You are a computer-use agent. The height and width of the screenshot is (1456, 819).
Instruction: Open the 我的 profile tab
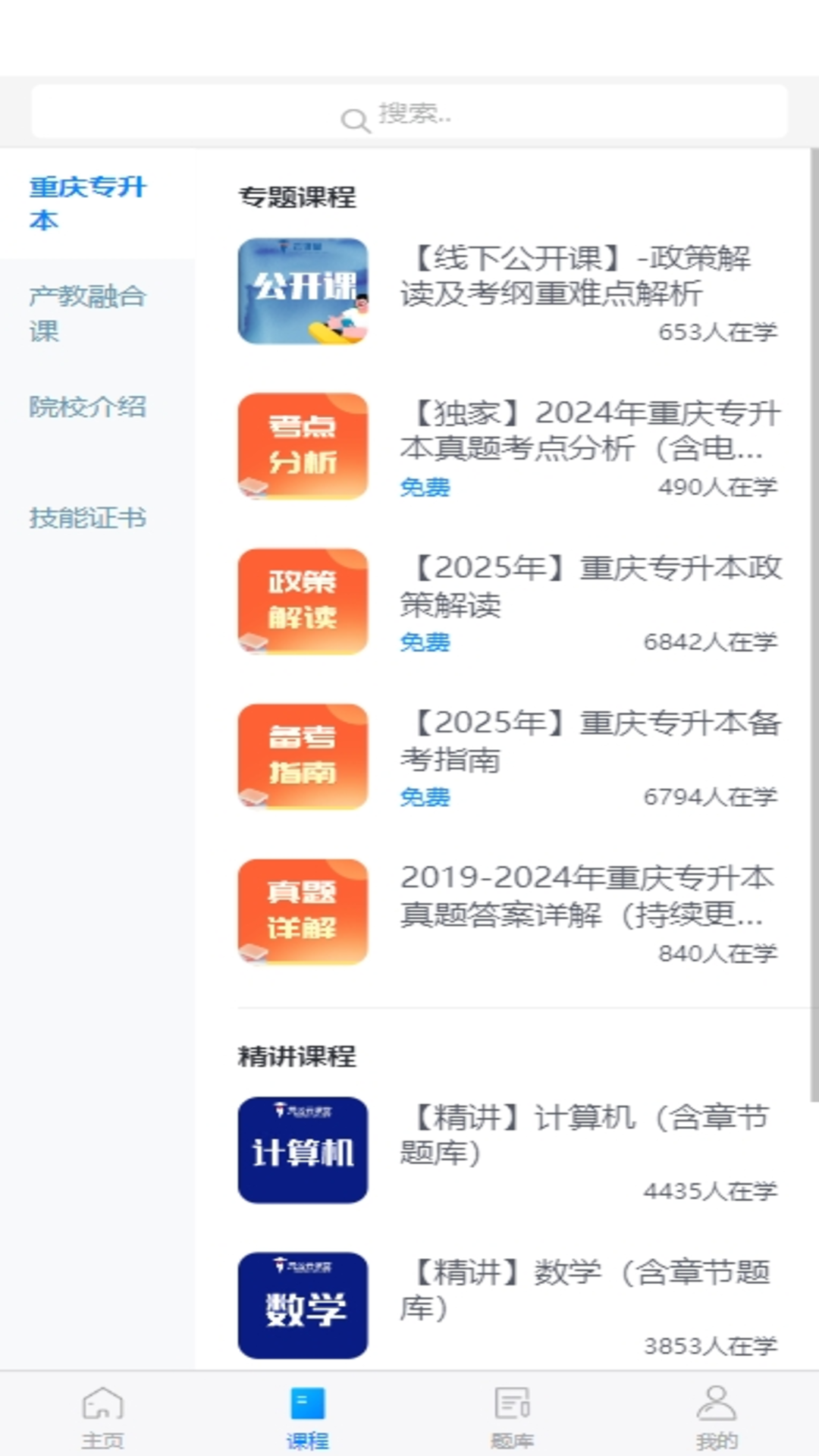(x=717, y=1415)
